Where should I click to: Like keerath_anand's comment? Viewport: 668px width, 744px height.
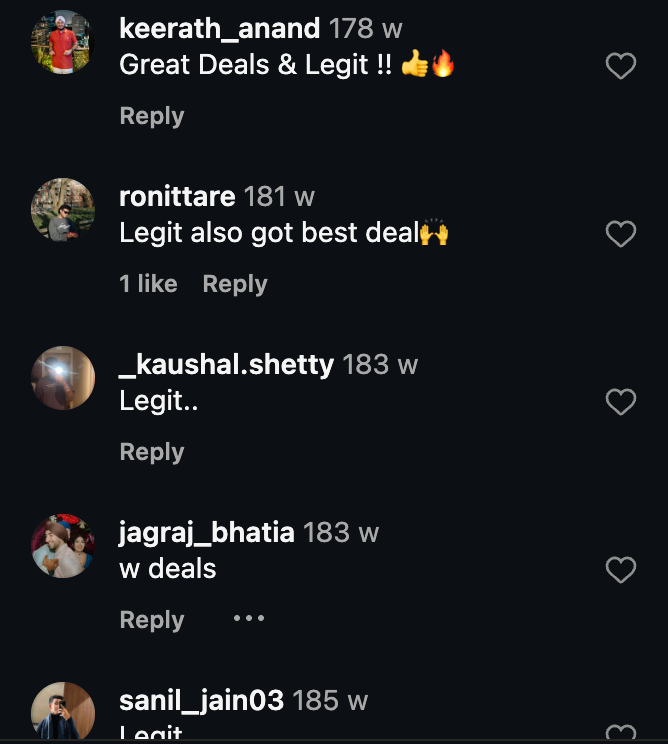point(621,67)
